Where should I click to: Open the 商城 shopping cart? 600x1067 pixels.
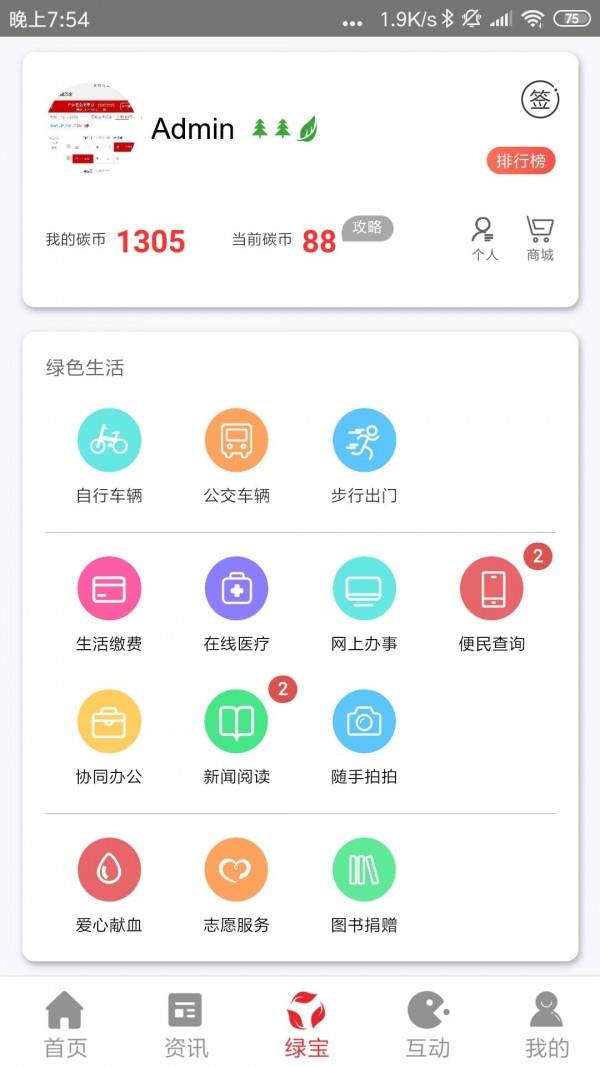pos(540,239)
